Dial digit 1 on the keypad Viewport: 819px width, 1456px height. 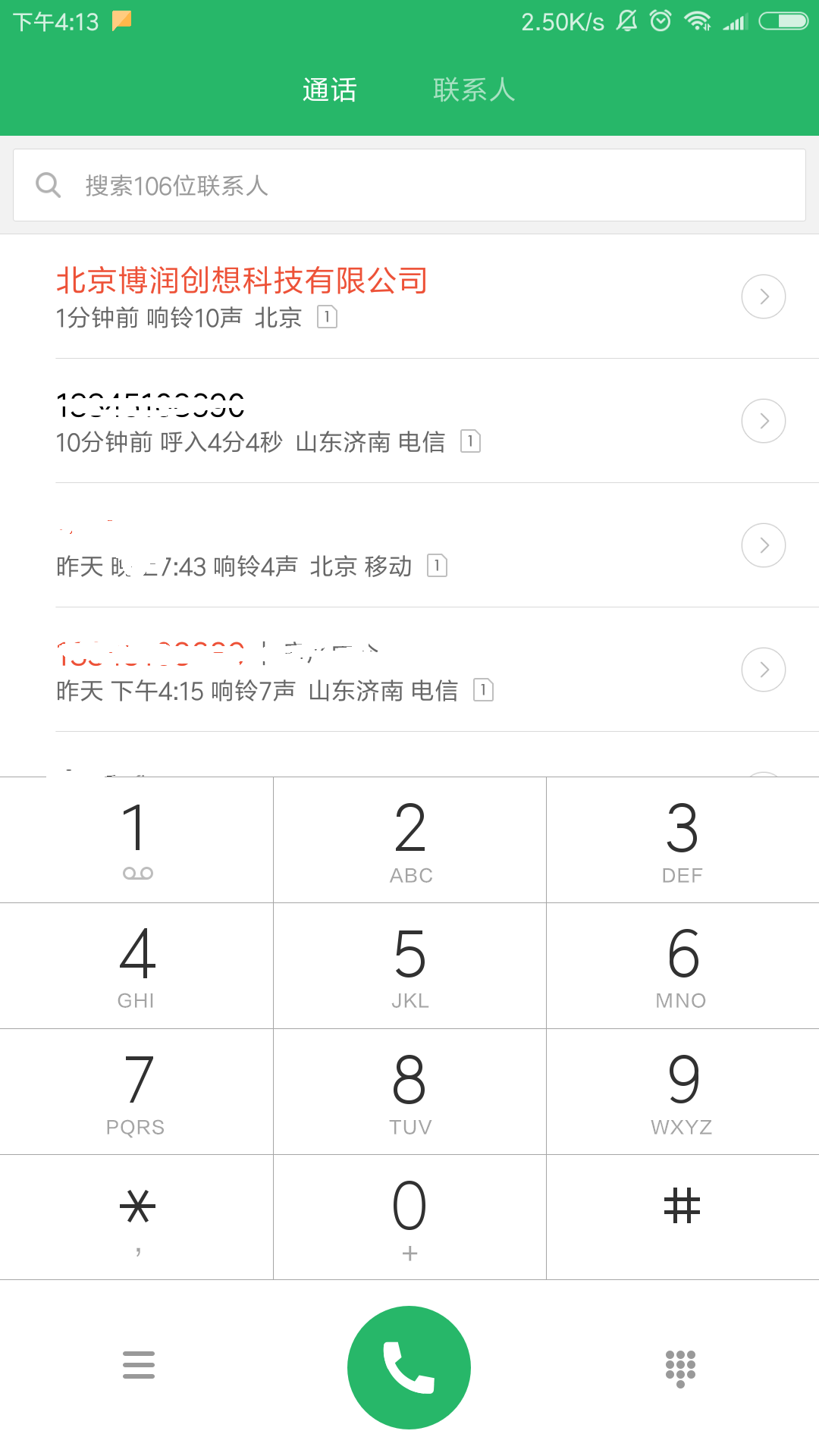pos(136,839)
